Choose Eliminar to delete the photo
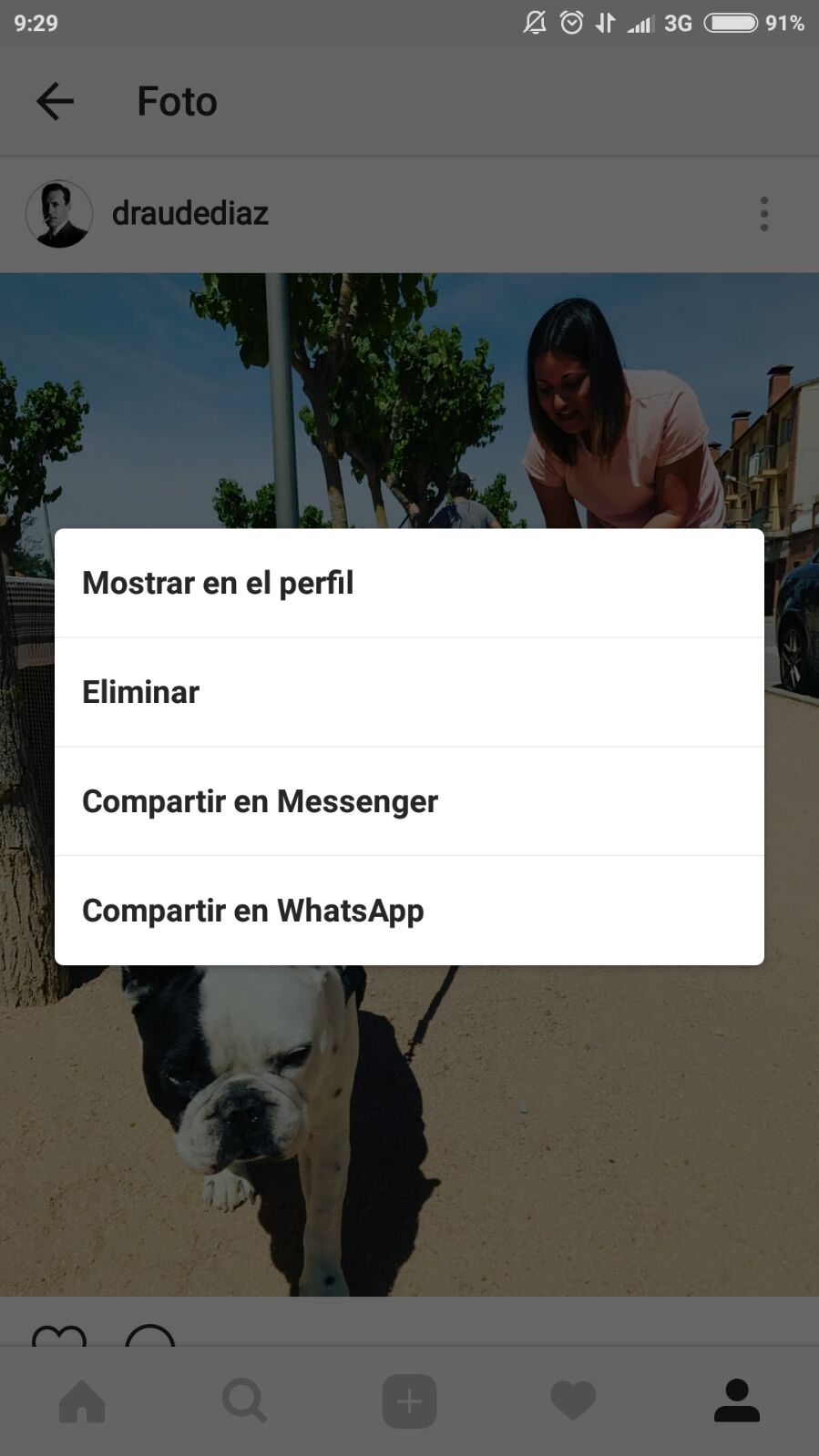This screenshot has width=819, height=1456. [x=409, y=692]
